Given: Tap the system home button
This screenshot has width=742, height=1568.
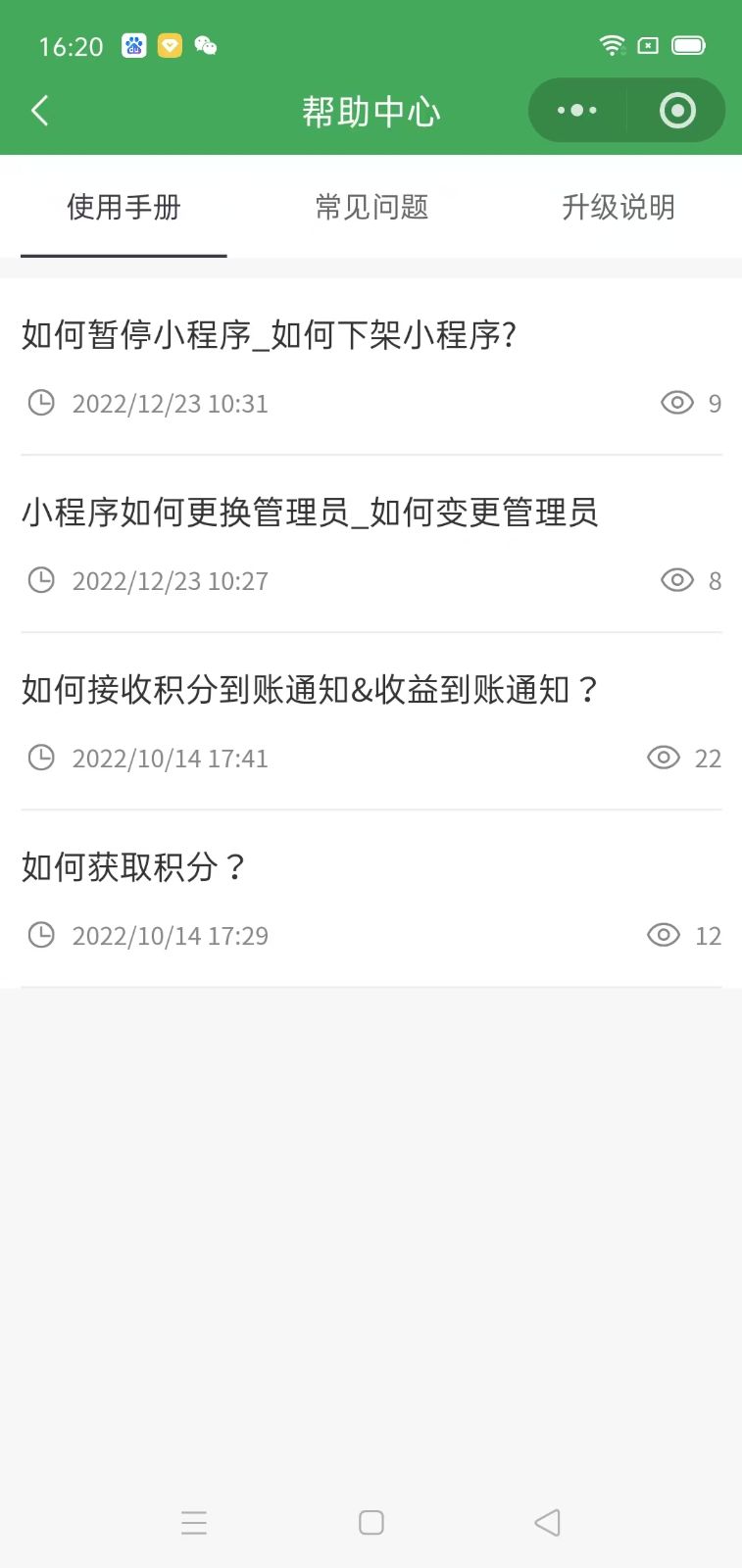Looking at the screenshot, I should point(371,1522).
